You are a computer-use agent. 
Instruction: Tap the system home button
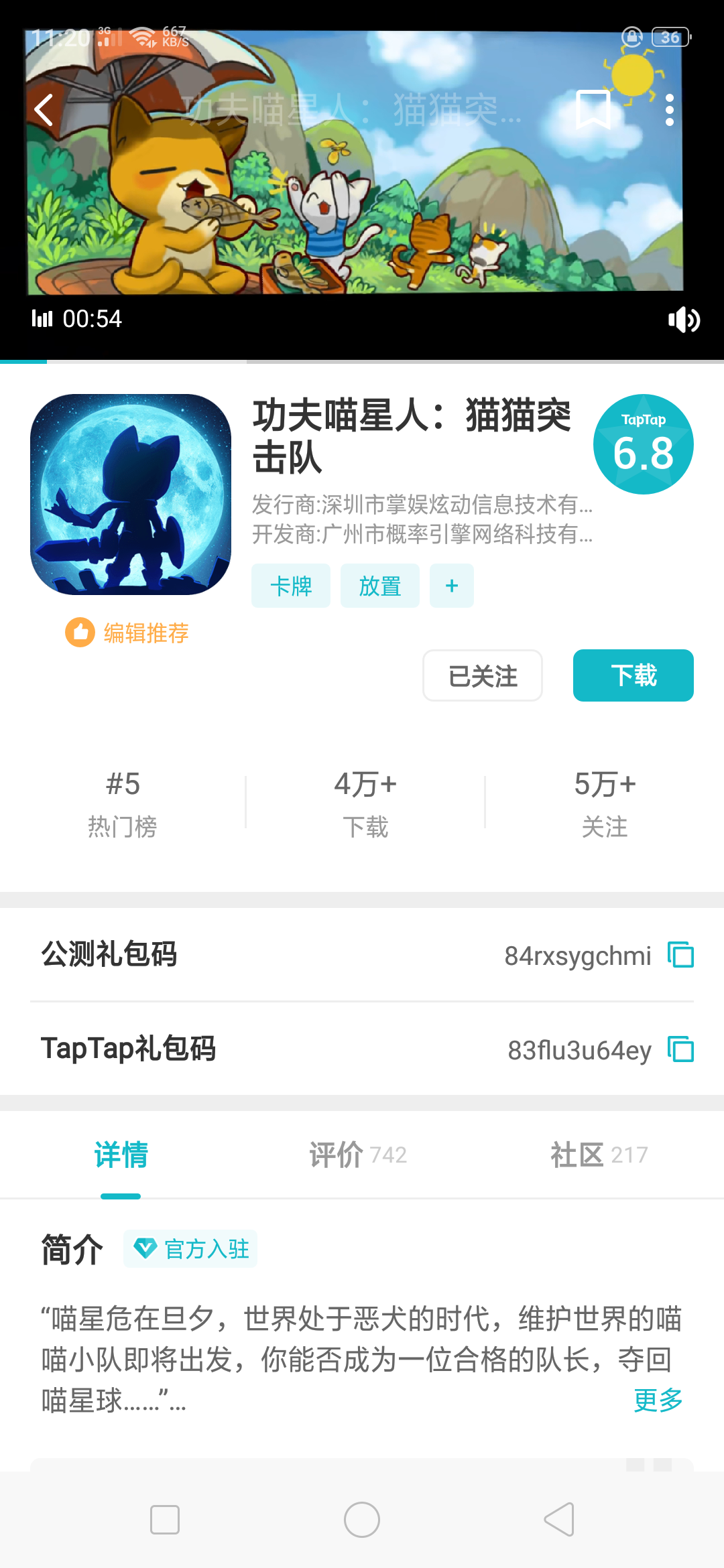pyautogui.click(x=362, y=1520)
